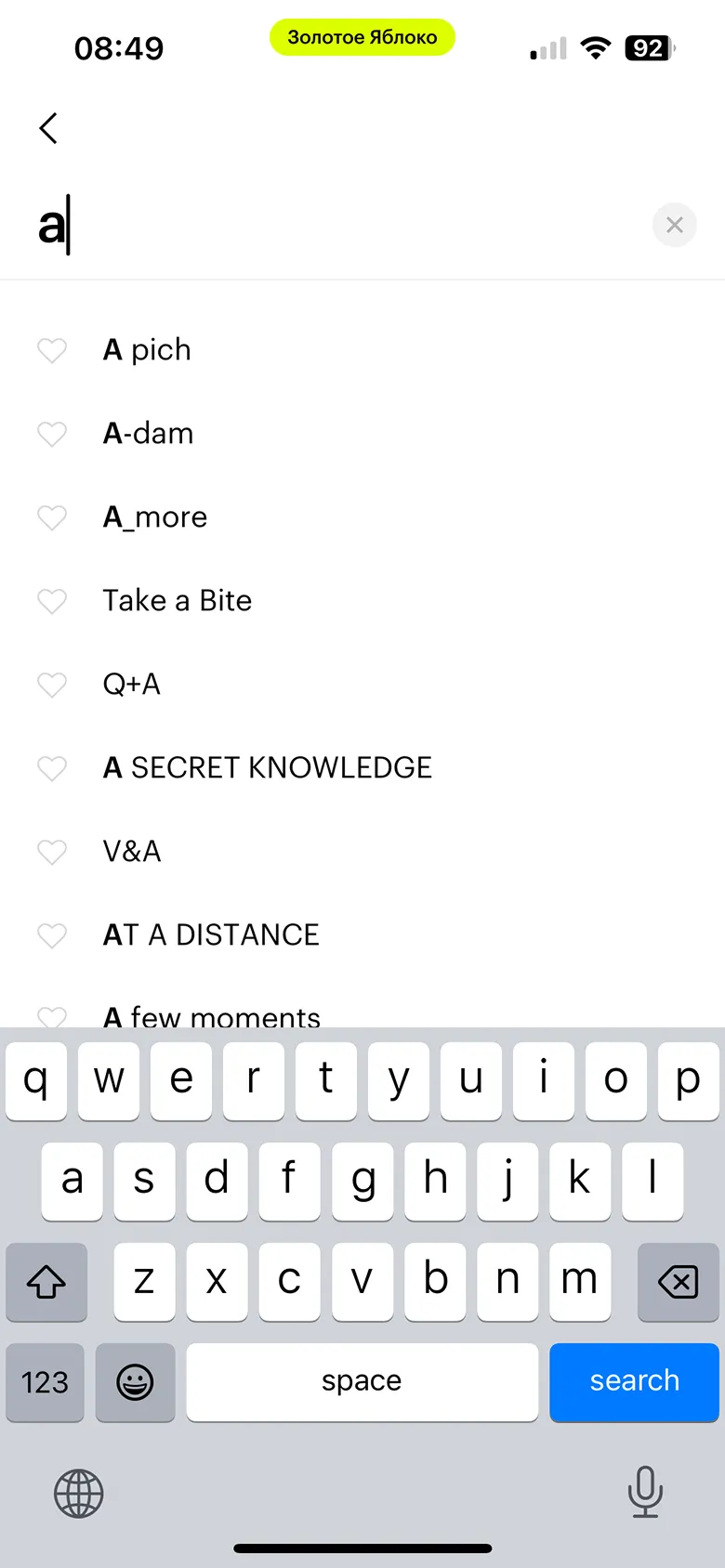Open the A pich brand result
Image resolution: width=725 pixels, height=1568 pixels.
pos(147,350)
